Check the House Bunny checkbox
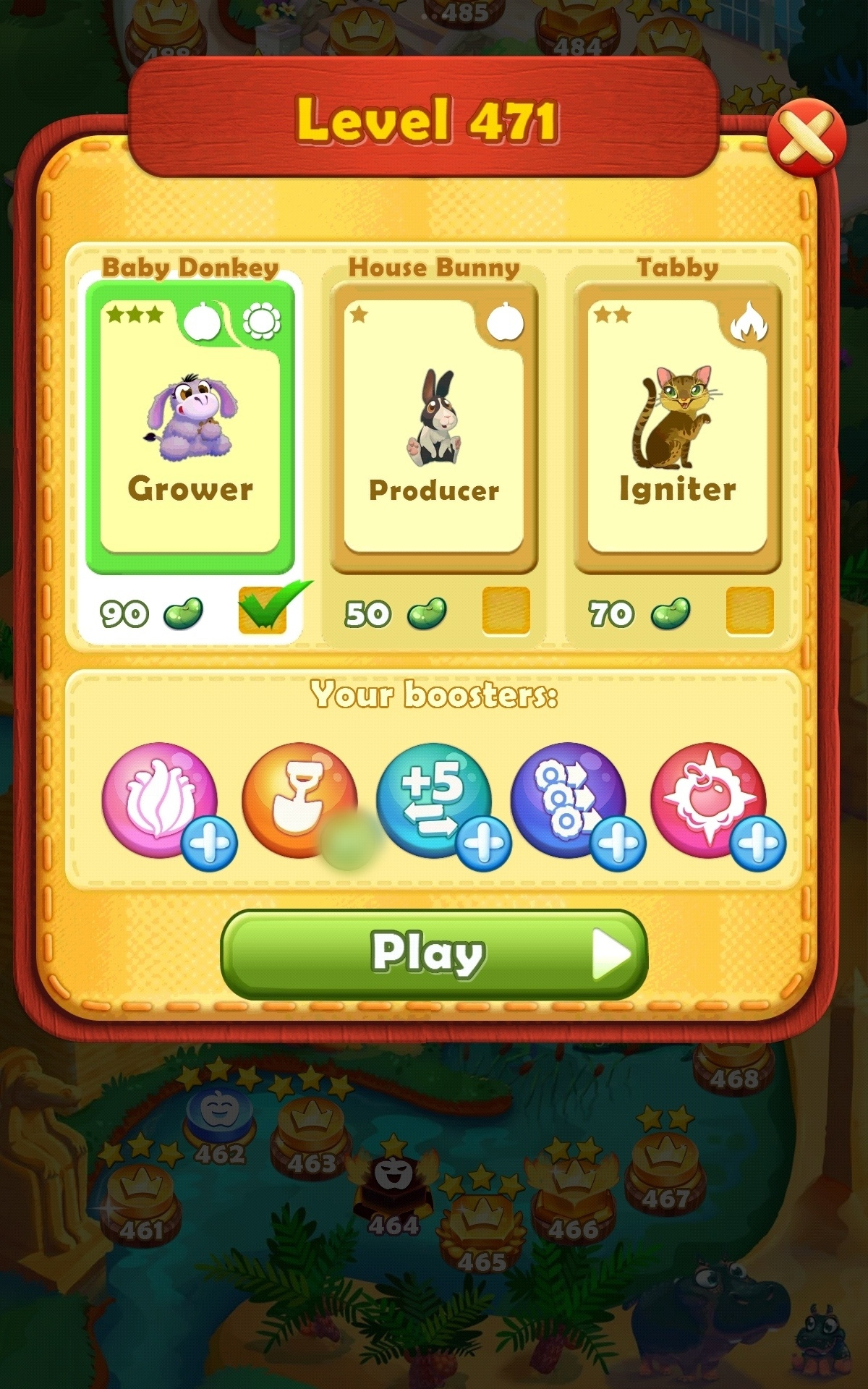Image resolution: width=868 pixels, height=1389 pixels. tap(506, 611)
